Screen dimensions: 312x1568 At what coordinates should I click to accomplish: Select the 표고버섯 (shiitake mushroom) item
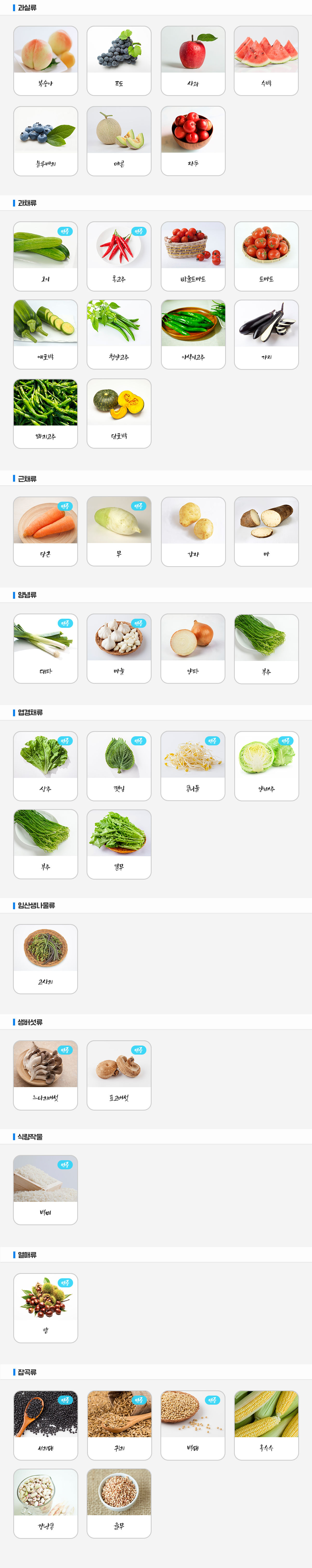(119, 1075)
